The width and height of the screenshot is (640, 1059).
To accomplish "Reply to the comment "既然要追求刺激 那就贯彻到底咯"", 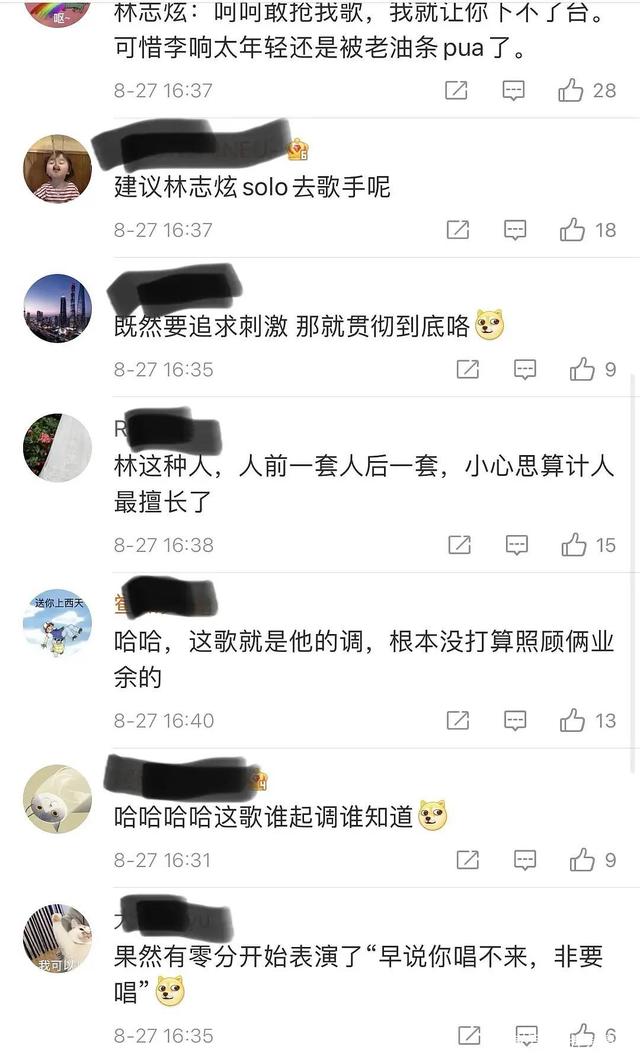I will (525, 370).
